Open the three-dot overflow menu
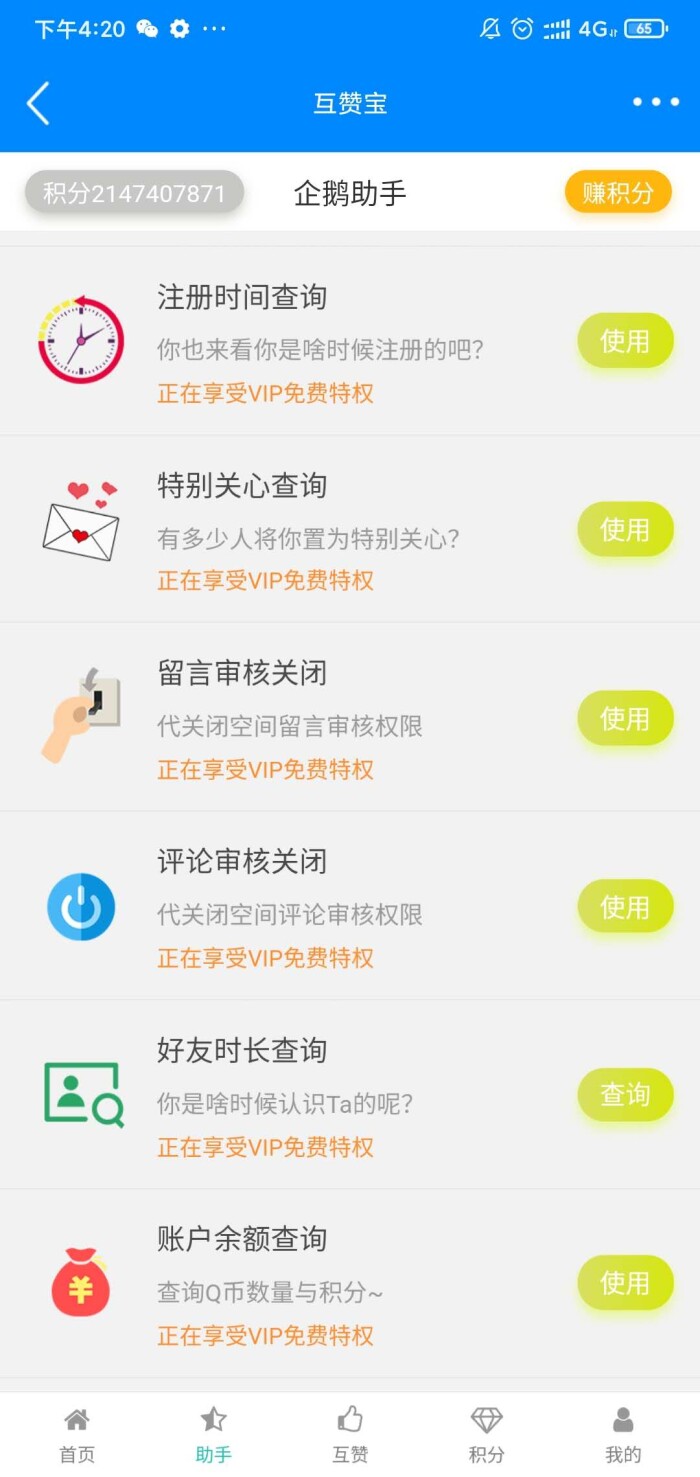 pyautogui.click(x=655, y=102)
